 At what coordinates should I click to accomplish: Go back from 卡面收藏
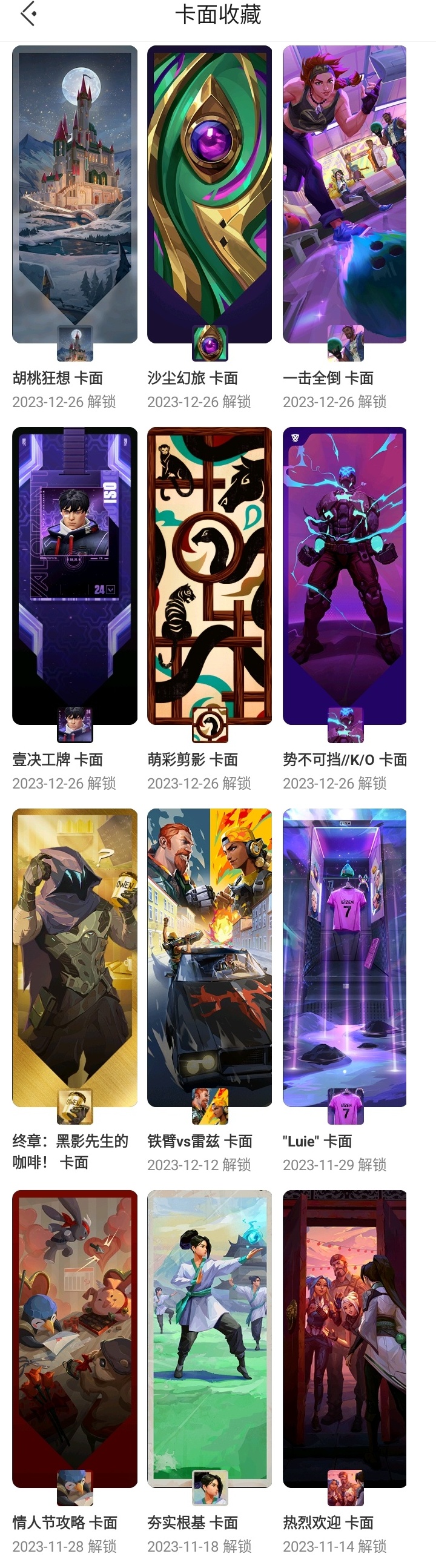pos(28,14)
